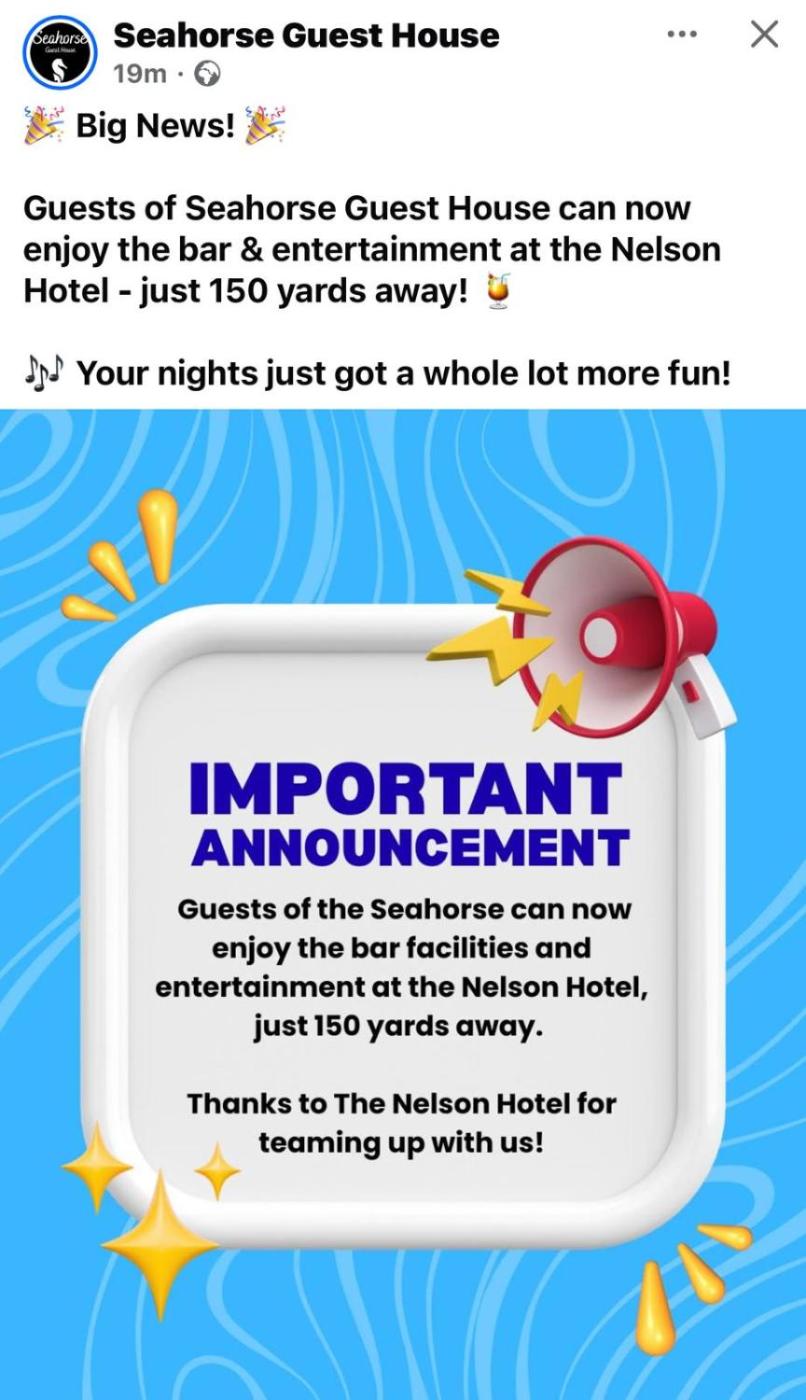The width and height of the screenshot is (806, 1400).
Task: Open the post's three-dot options menu
Action: [x=681, y=35]
